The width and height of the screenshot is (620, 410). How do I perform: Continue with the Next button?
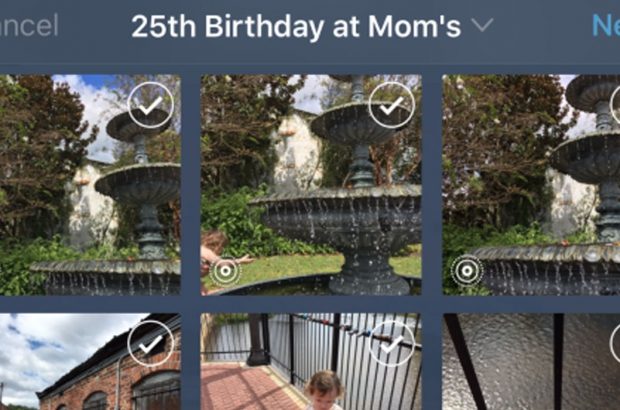point(604,26)
